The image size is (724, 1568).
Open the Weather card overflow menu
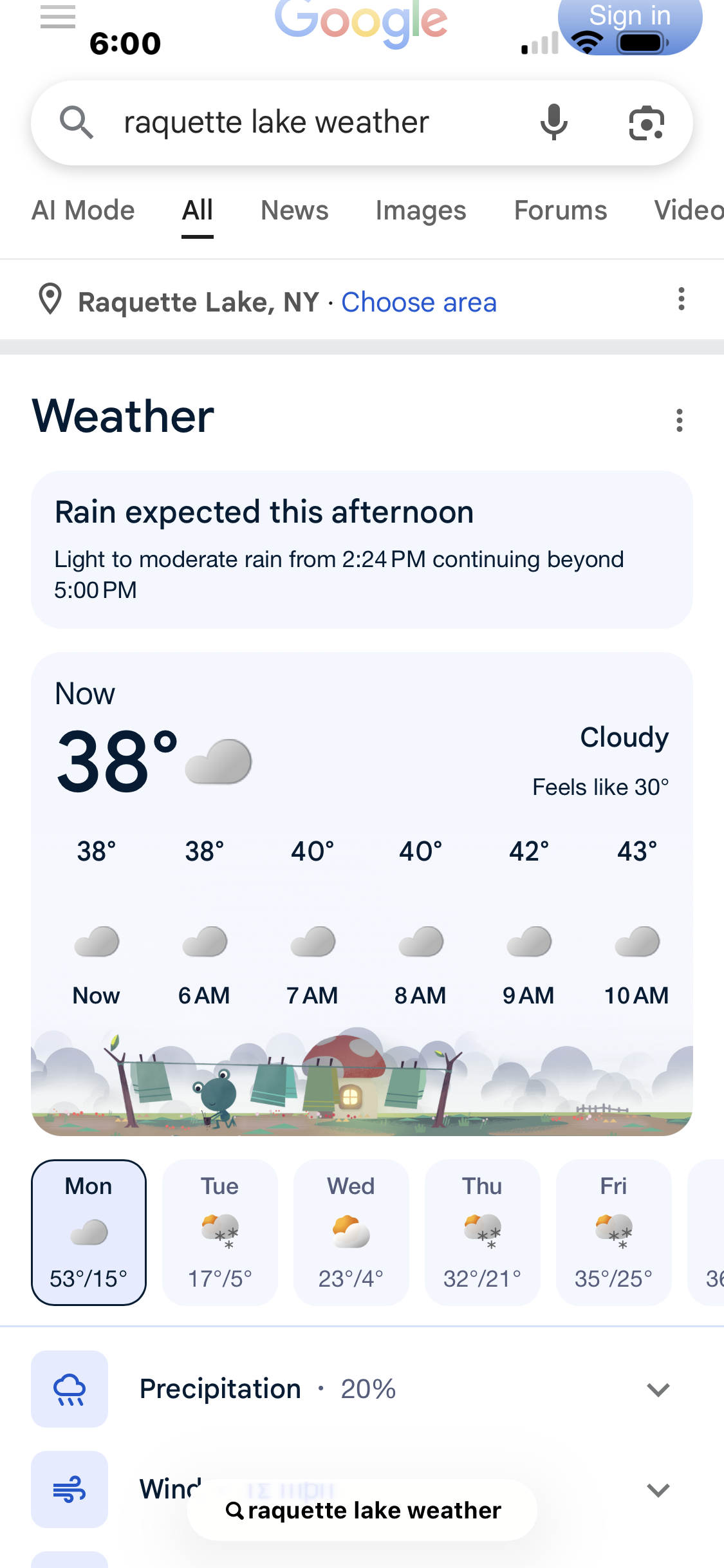coord(679,420)
